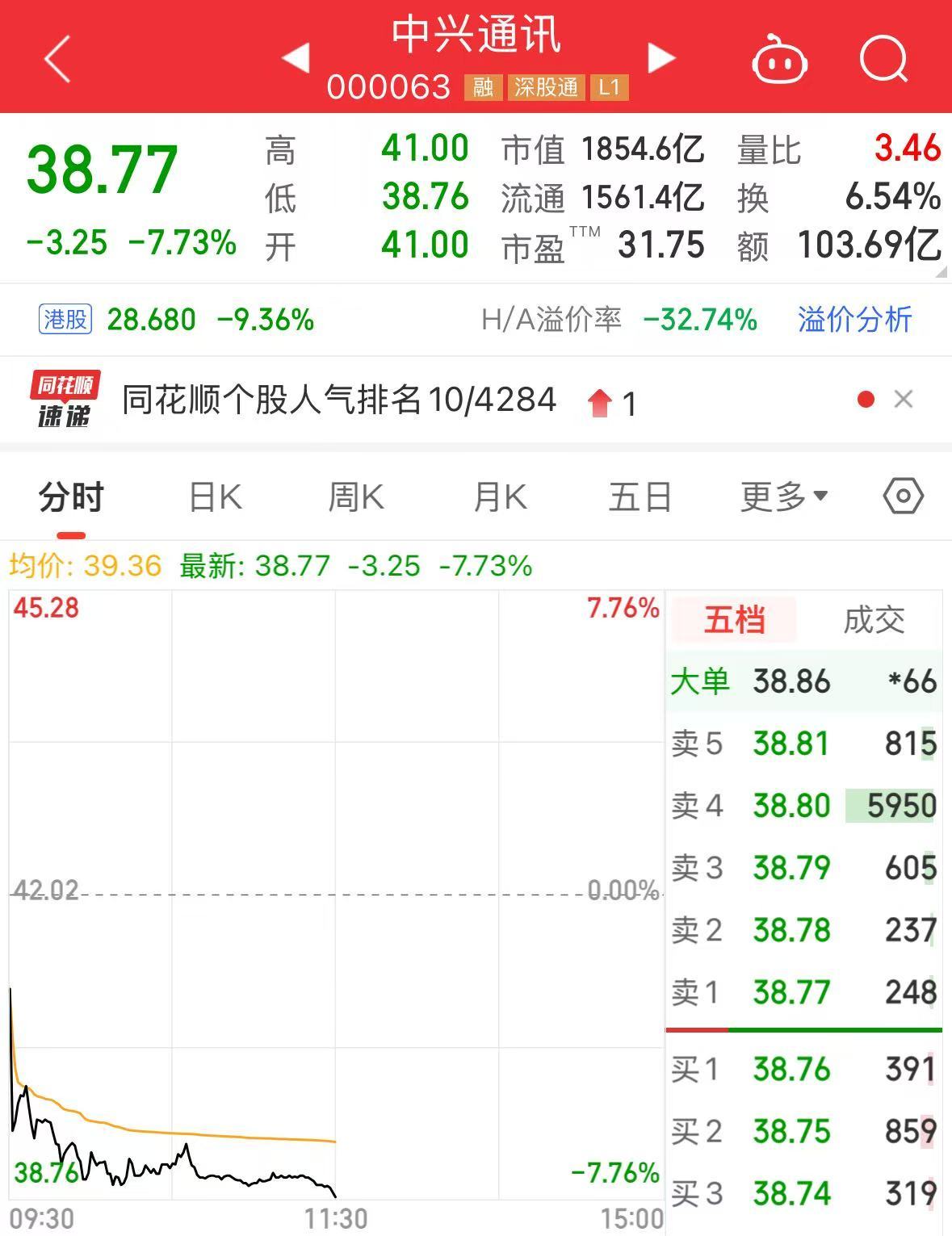This screenshot has width=952, height=1236.
Task: Tap the 港股 28.680 quote row
Action: tap(176, 320)
